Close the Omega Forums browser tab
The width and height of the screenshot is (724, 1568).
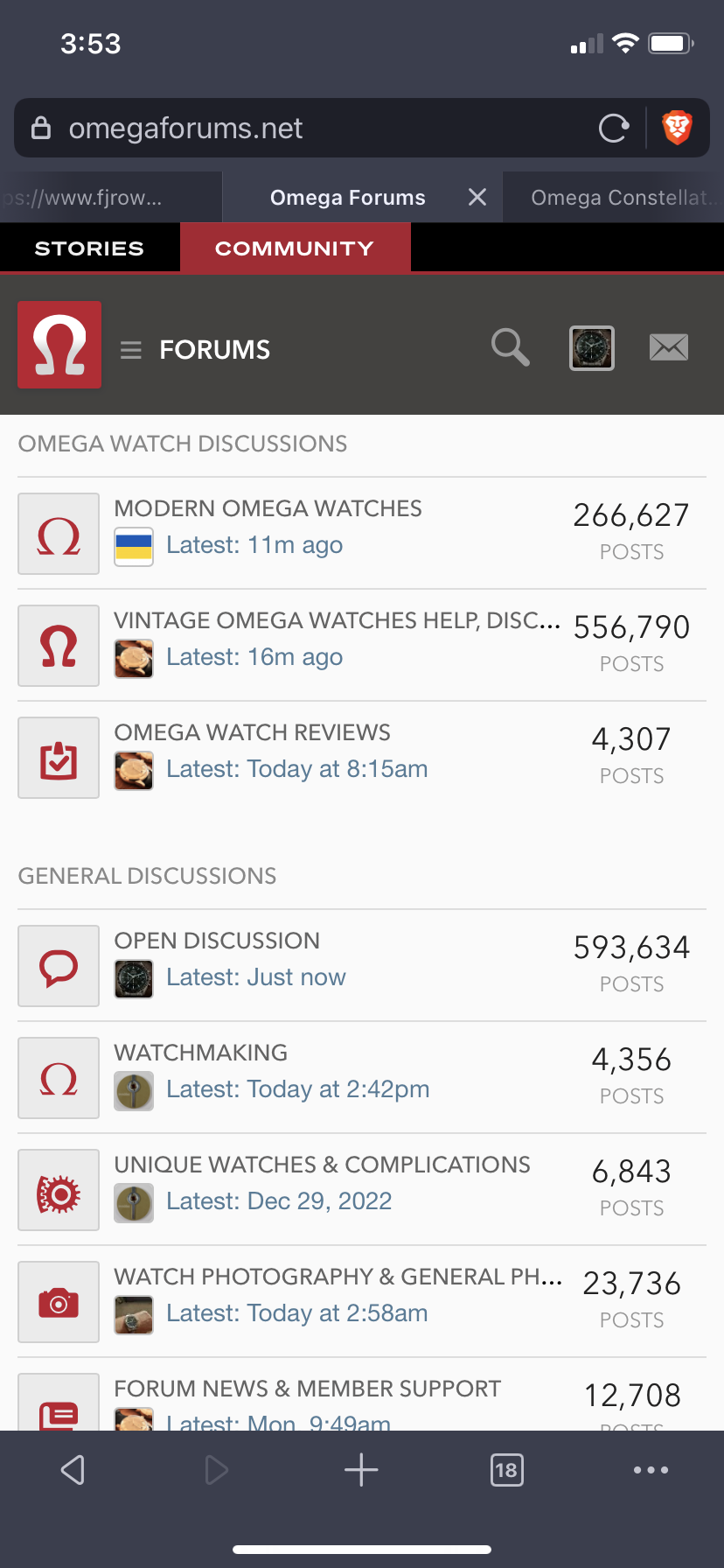(477, 198)
